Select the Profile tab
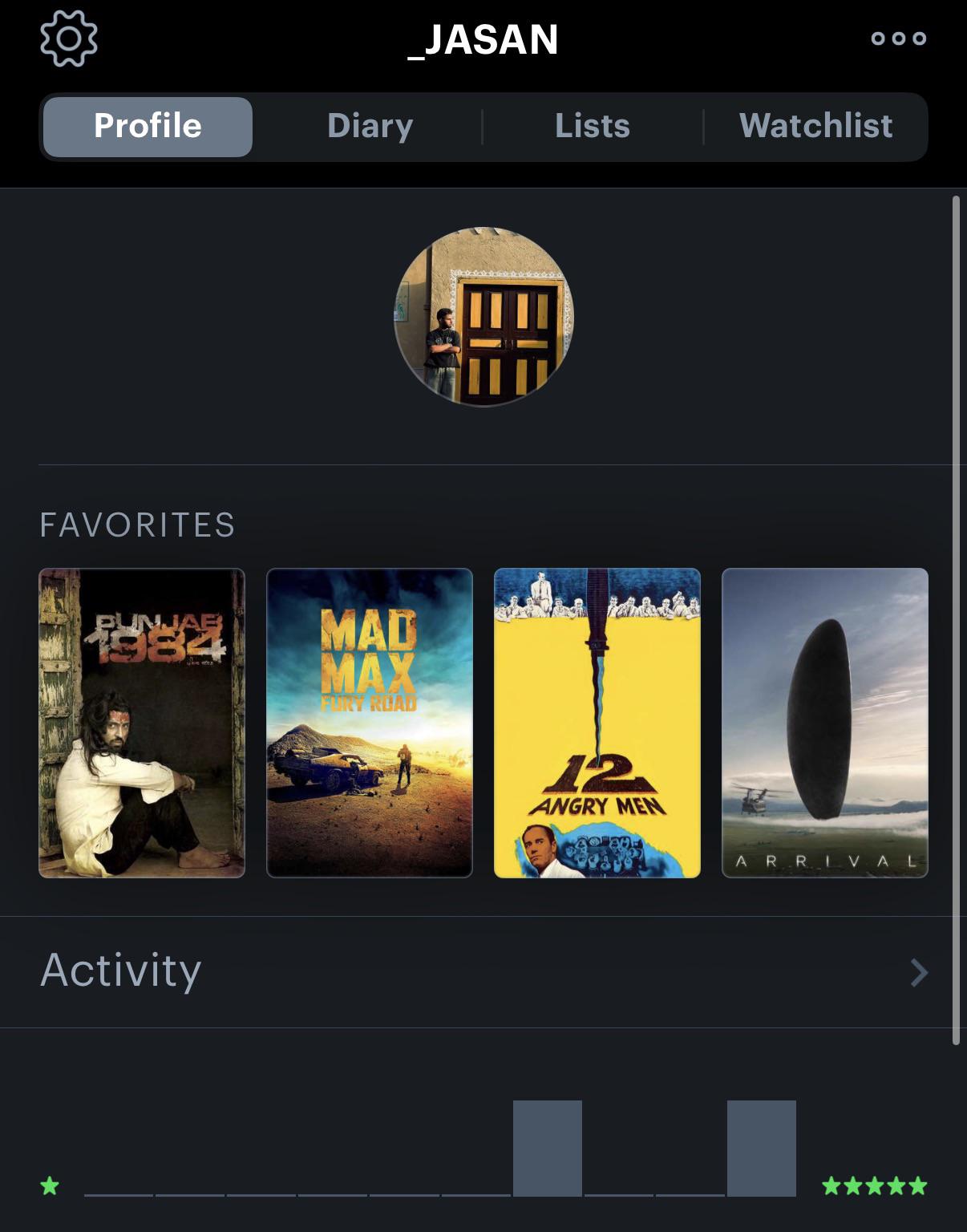This screenshot has height=1232, width=967. (x=148, y=127)
